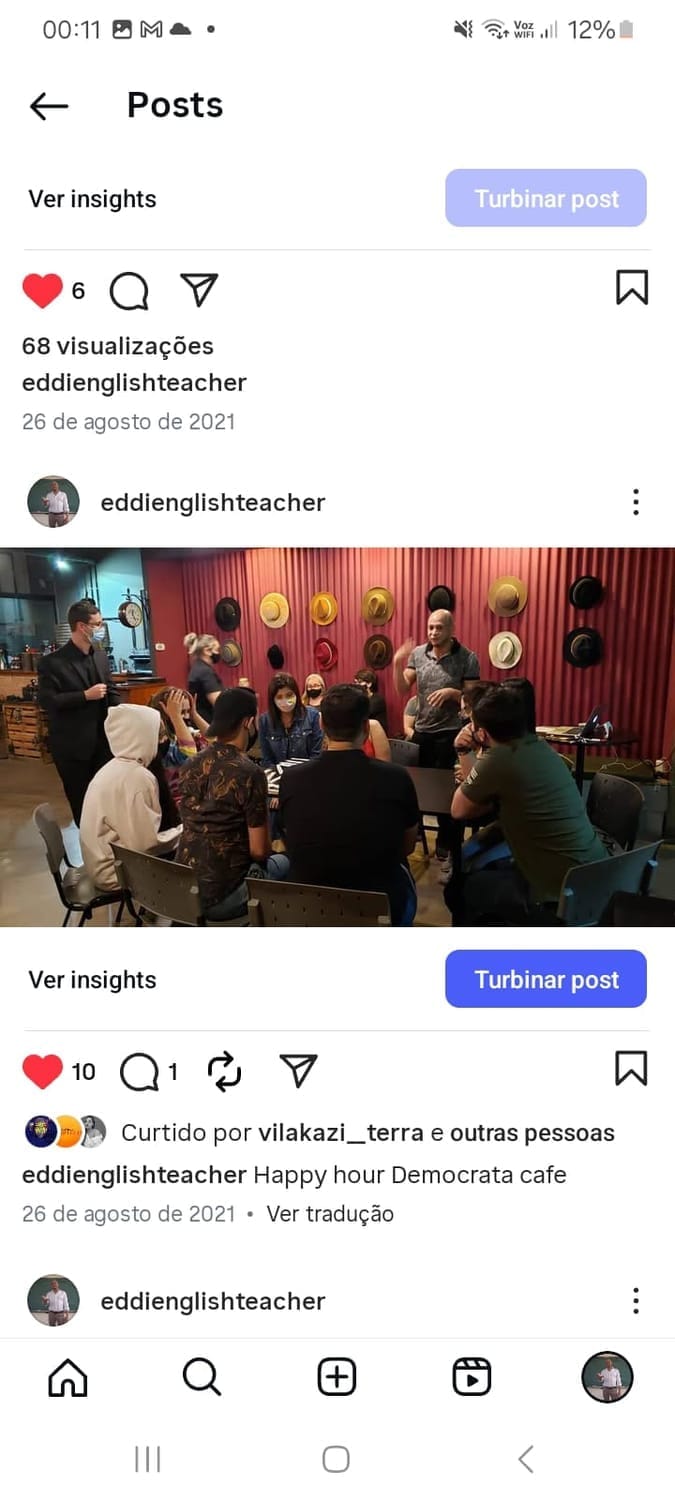Open overflow menu above the cafe photo

click(635, 502)
